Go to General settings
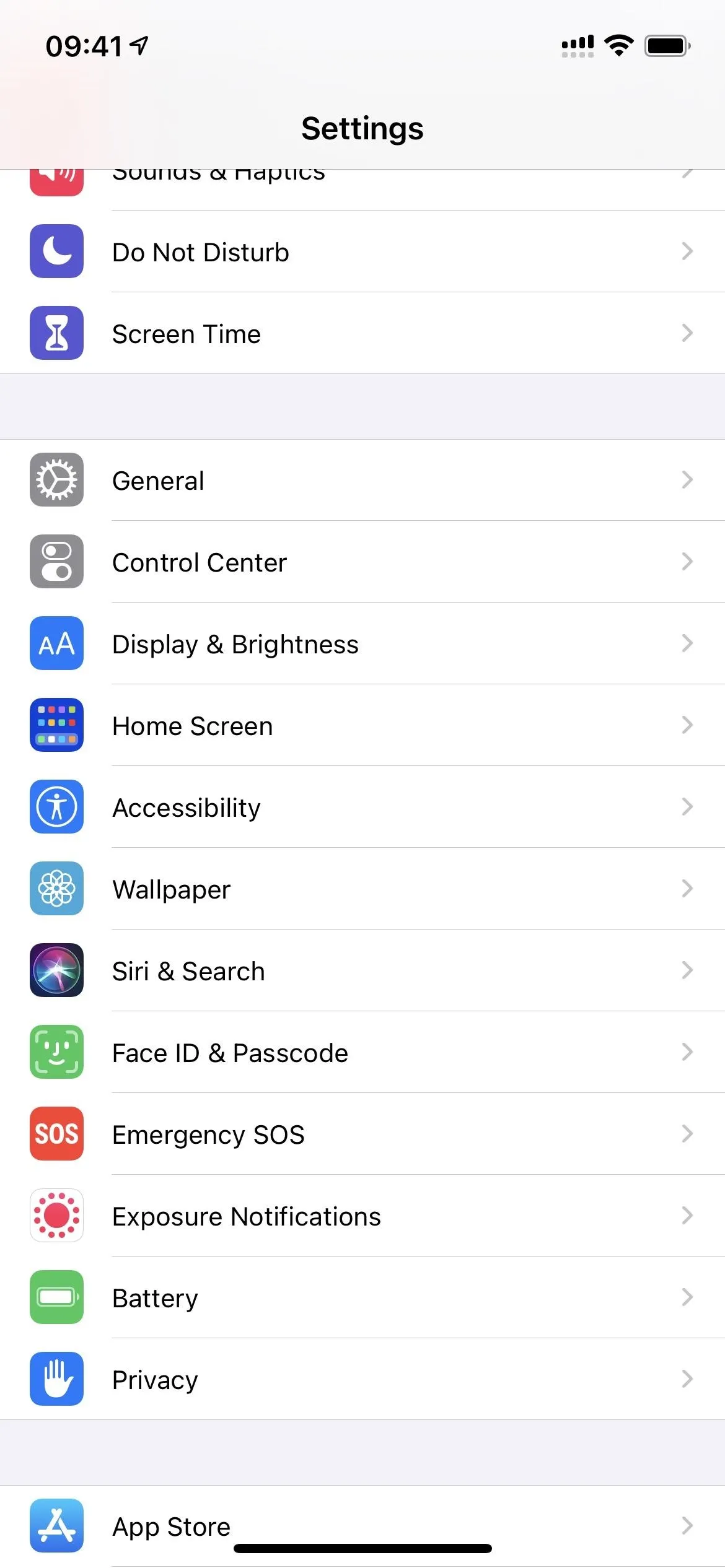The image size is (725, 1568). tap(362, 480)
